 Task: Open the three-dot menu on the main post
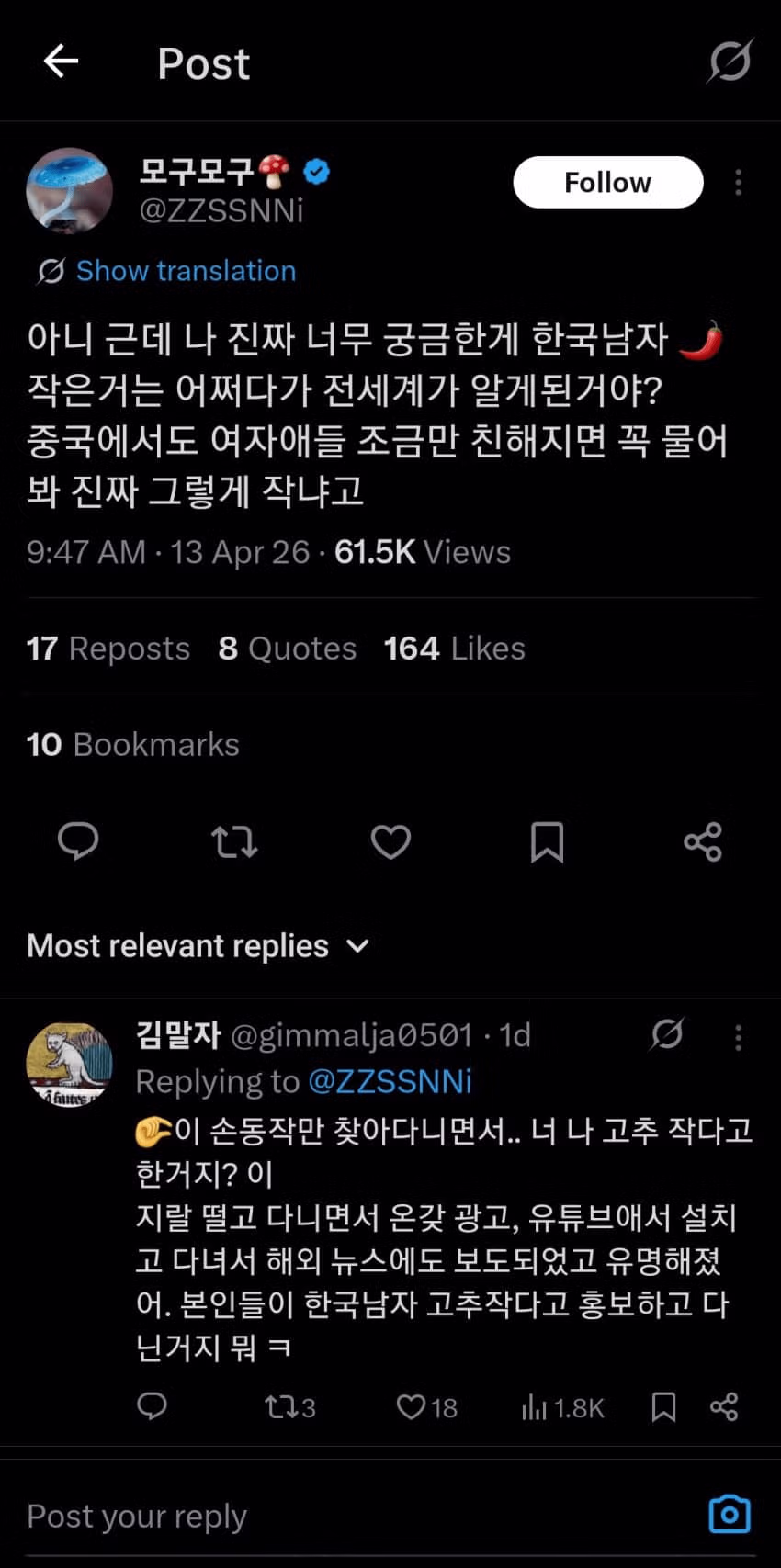pyautogui.click(x=739, y=183)
